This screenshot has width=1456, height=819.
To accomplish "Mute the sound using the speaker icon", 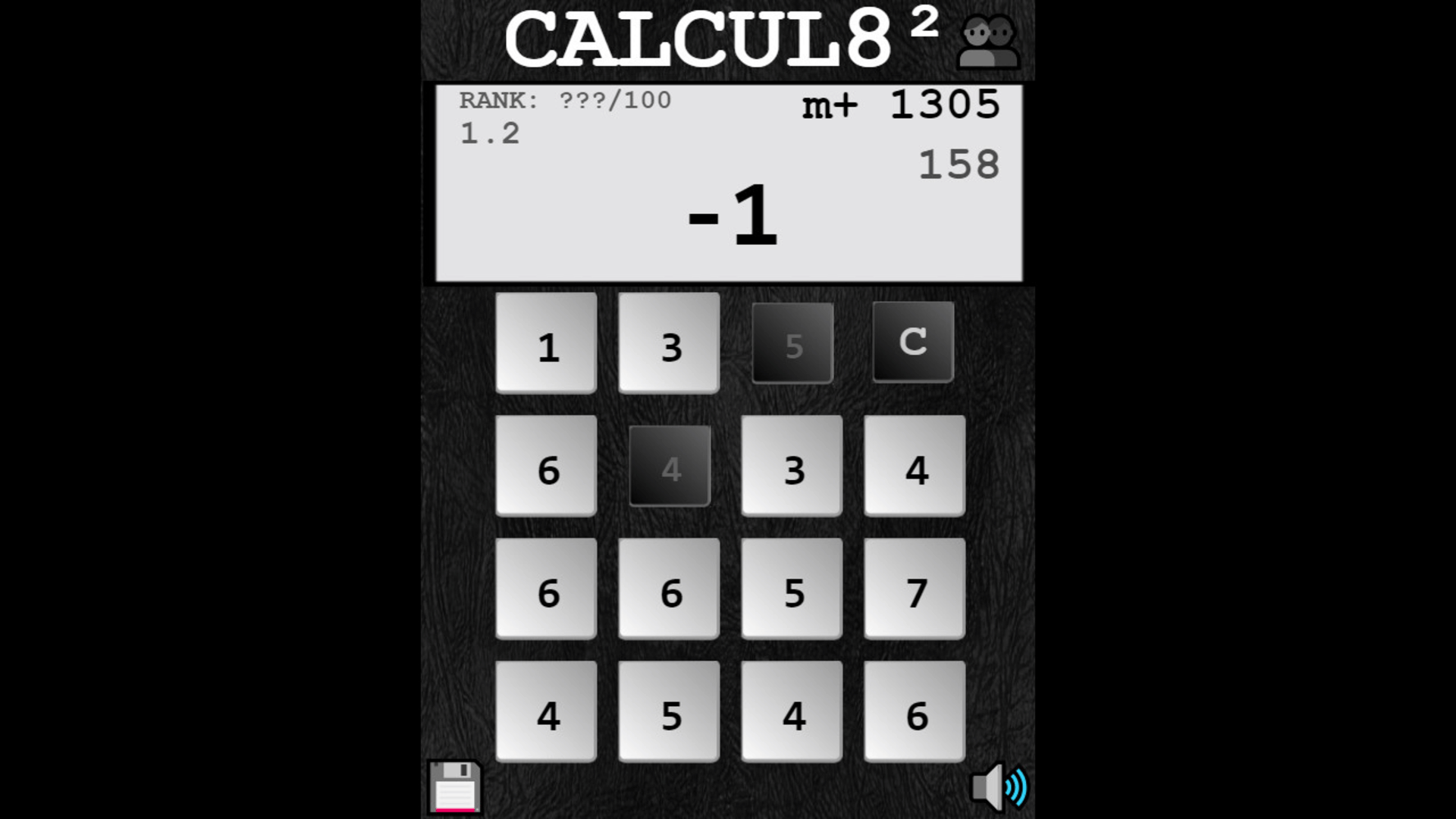I will pos(999,787).
